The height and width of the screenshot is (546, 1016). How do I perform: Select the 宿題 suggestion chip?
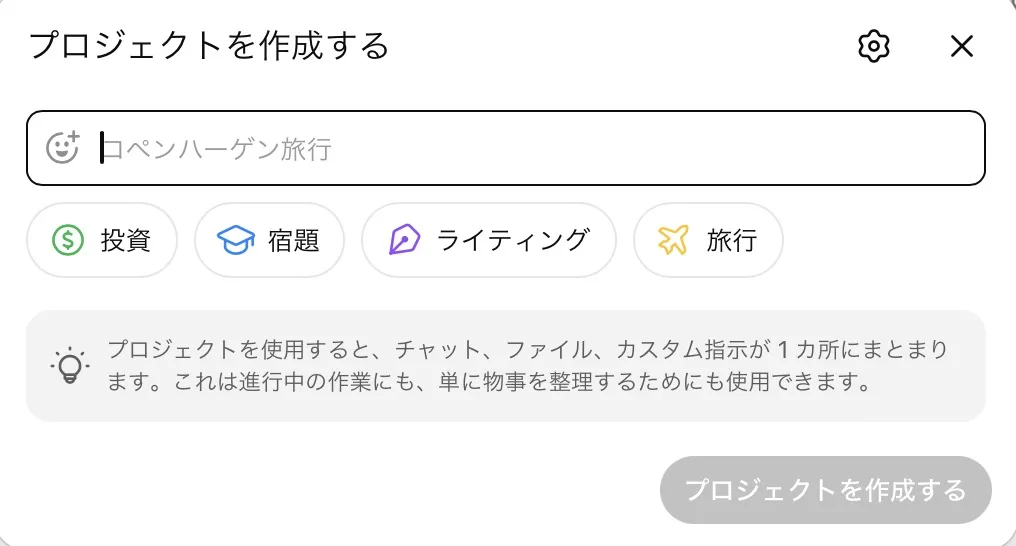[x=269, y=240]
